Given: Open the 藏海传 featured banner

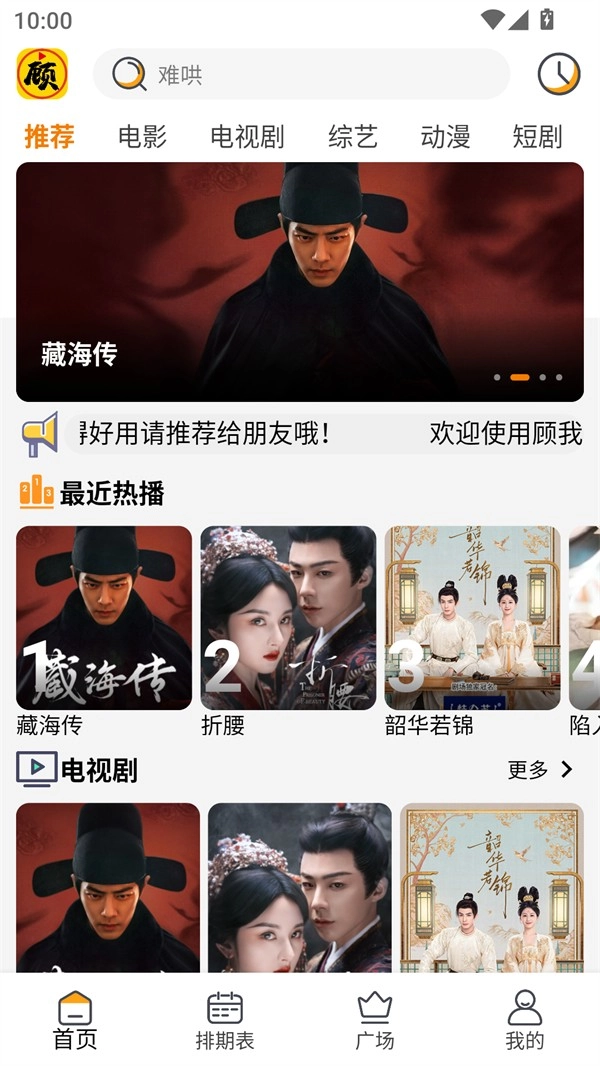Looking at the screenshot, I should 300,282.
